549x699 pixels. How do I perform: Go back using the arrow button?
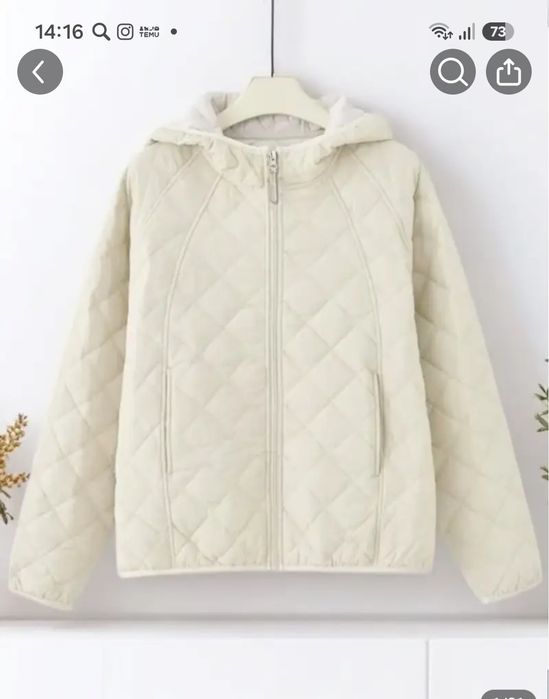(40, 72)
